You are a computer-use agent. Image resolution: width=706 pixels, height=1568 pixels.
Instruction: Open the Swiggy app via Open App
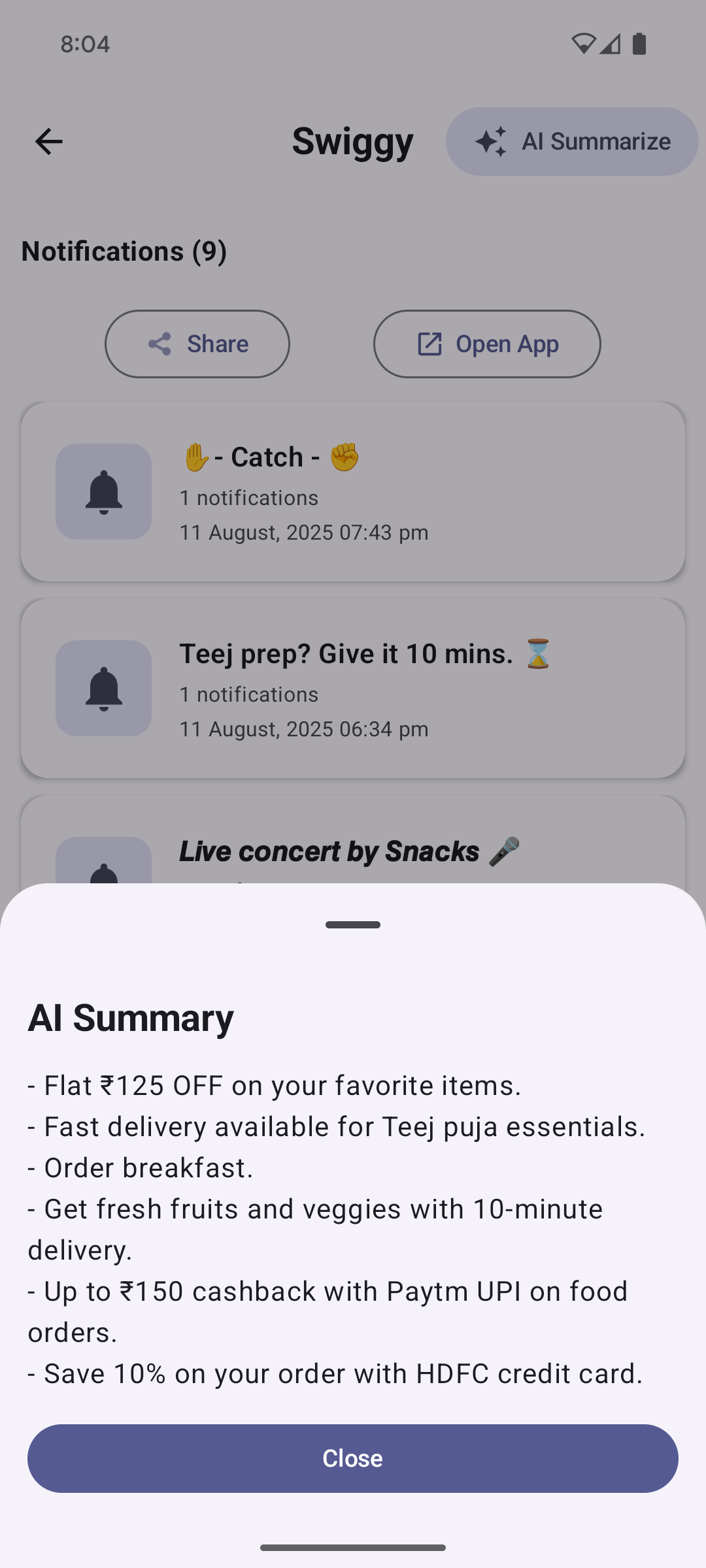pyautogui.click(x=486, y=344)
